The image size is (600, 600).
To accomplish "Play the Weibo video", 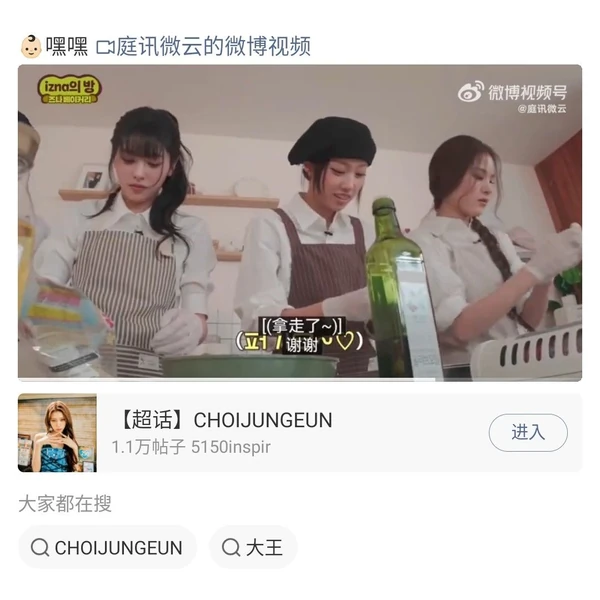I will point(300,223).
